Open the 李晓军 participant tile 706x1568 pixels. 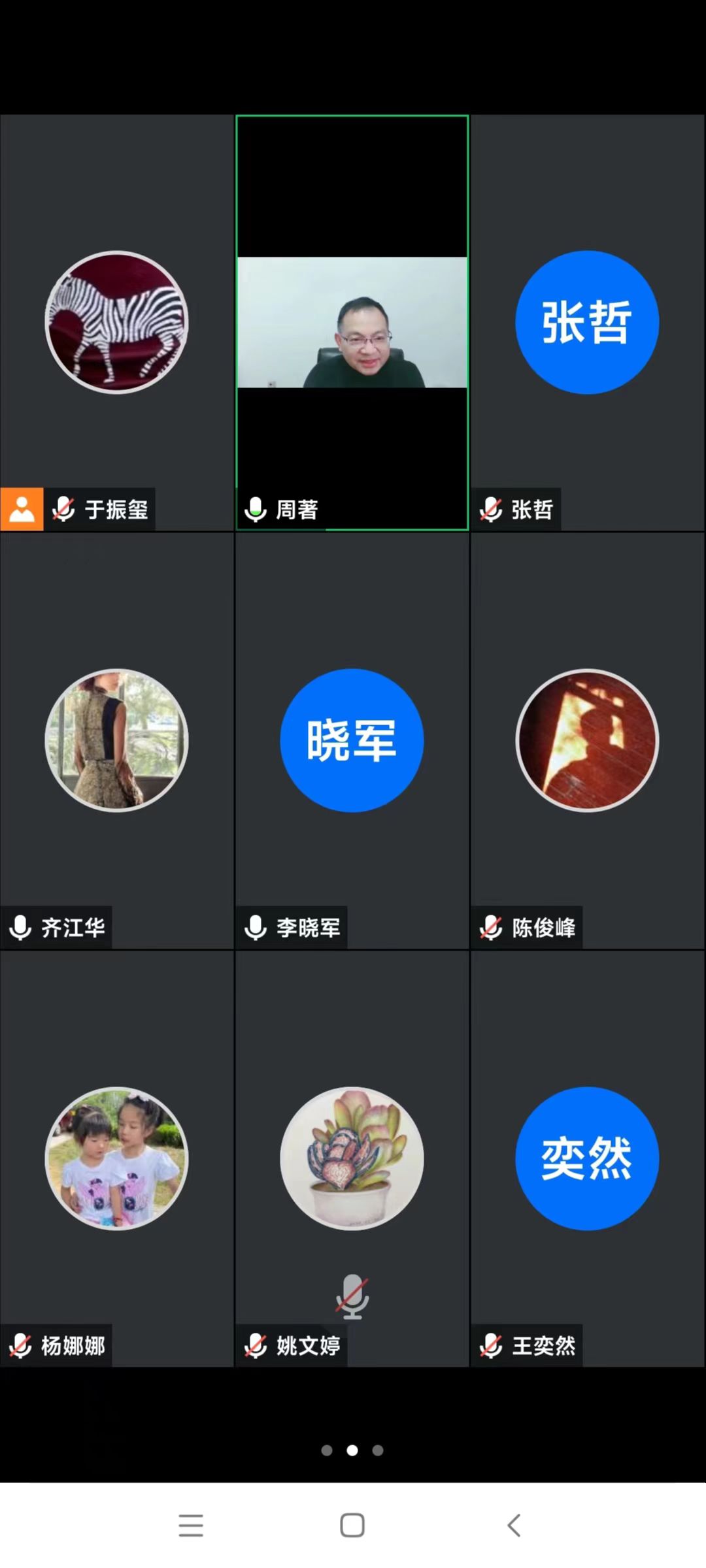(x=352, y=740)
